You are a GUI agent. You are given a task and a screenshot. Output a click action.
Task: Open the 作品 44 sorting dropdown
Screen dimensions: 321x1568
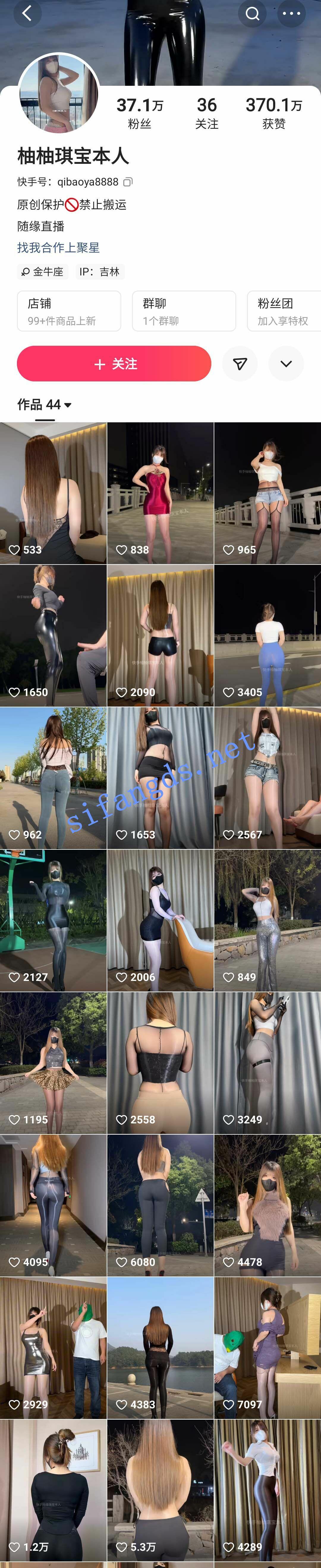[45, 404]
